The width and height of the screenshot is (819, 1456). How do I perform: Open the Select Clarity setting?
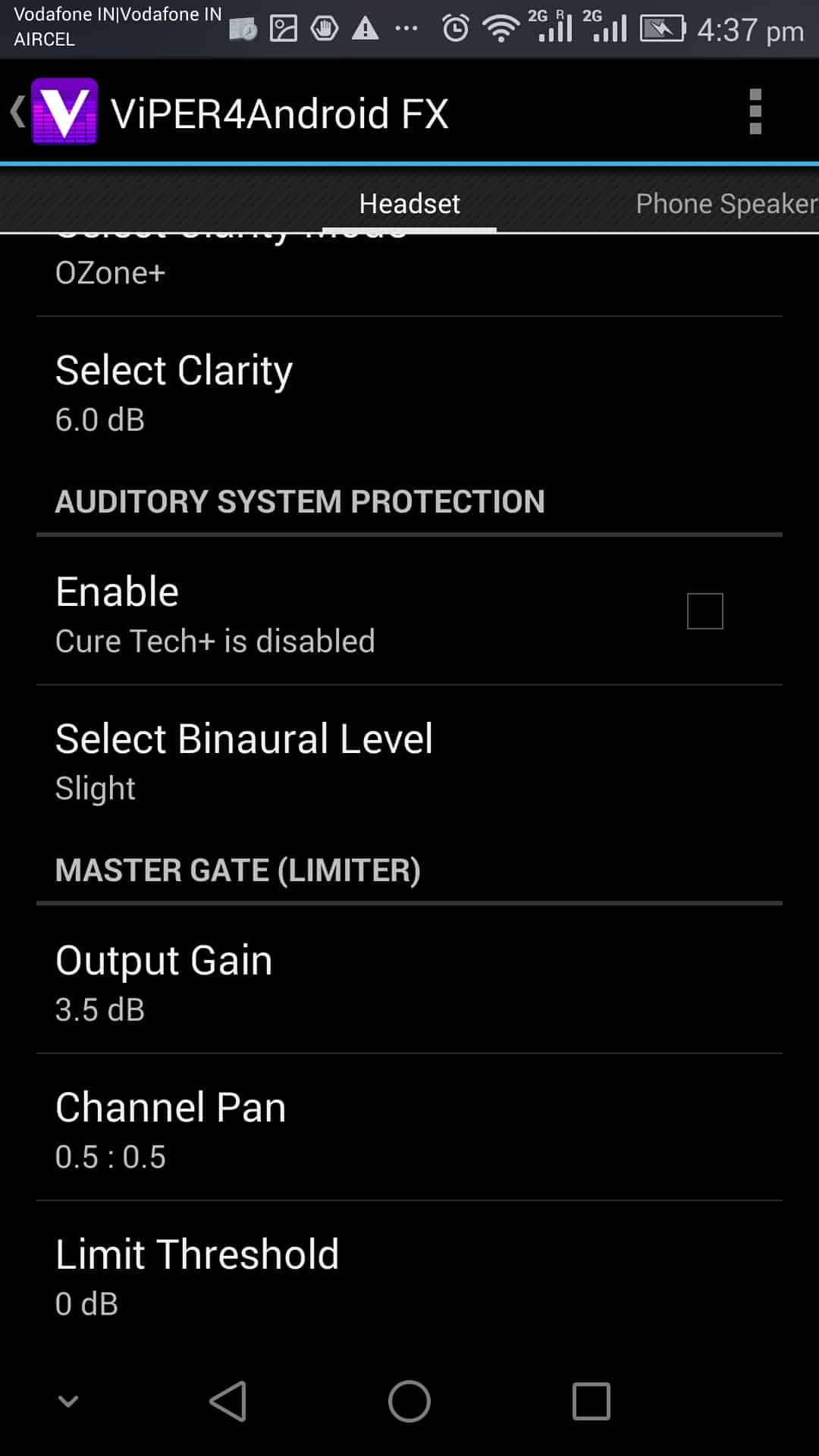(409, 391)
